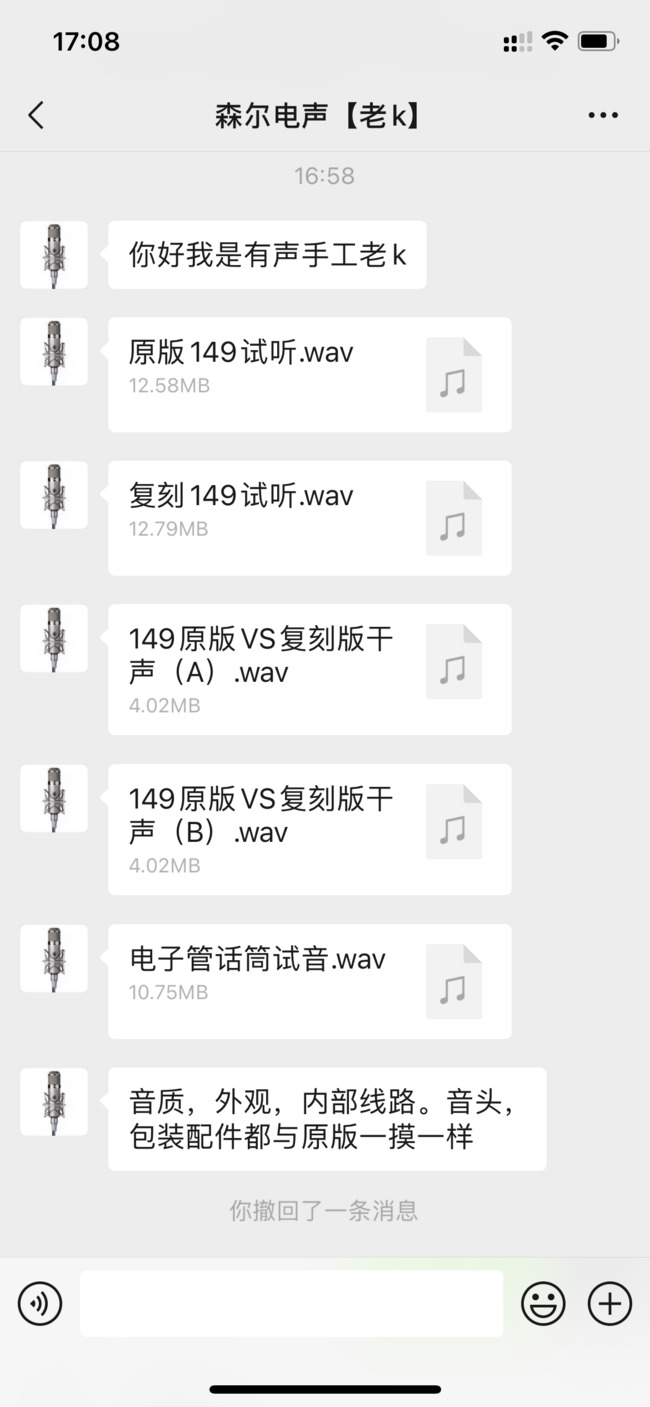View the sender's avatar beside 你好我是有声手工老k
Image resolution: width=650 pixels, height=1407 pixels.
click(x=54, y=255)
